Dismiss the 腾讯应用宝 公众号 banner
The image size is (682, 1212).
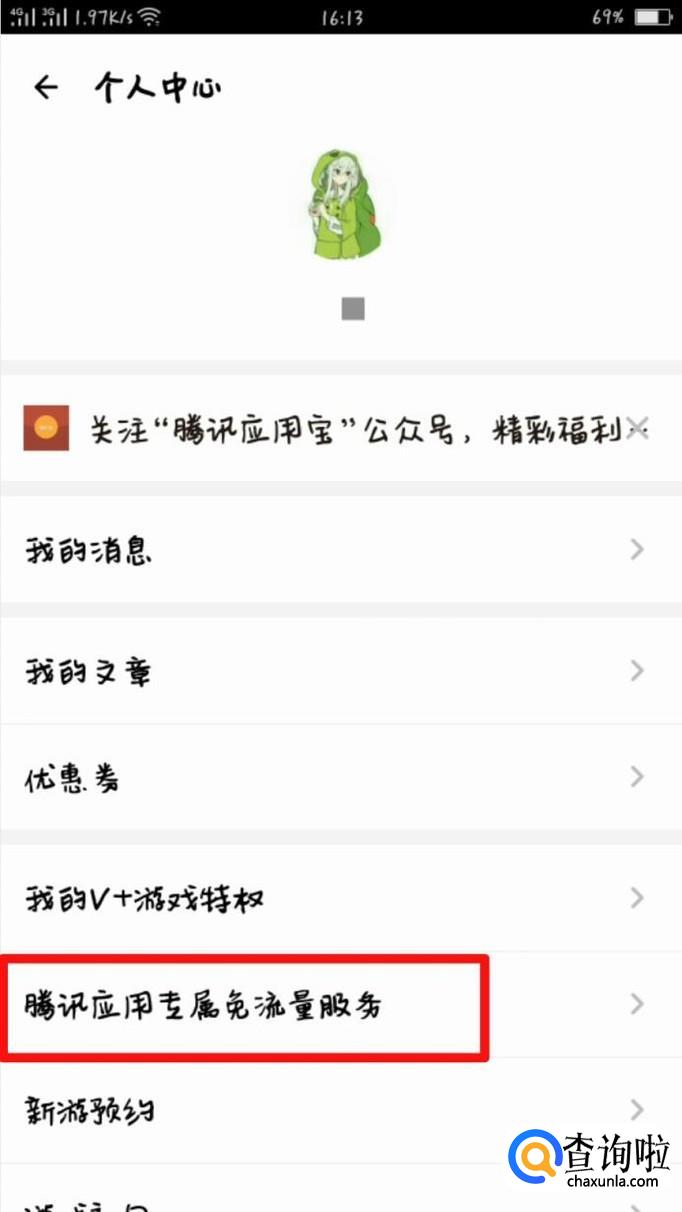coord(637,430)
